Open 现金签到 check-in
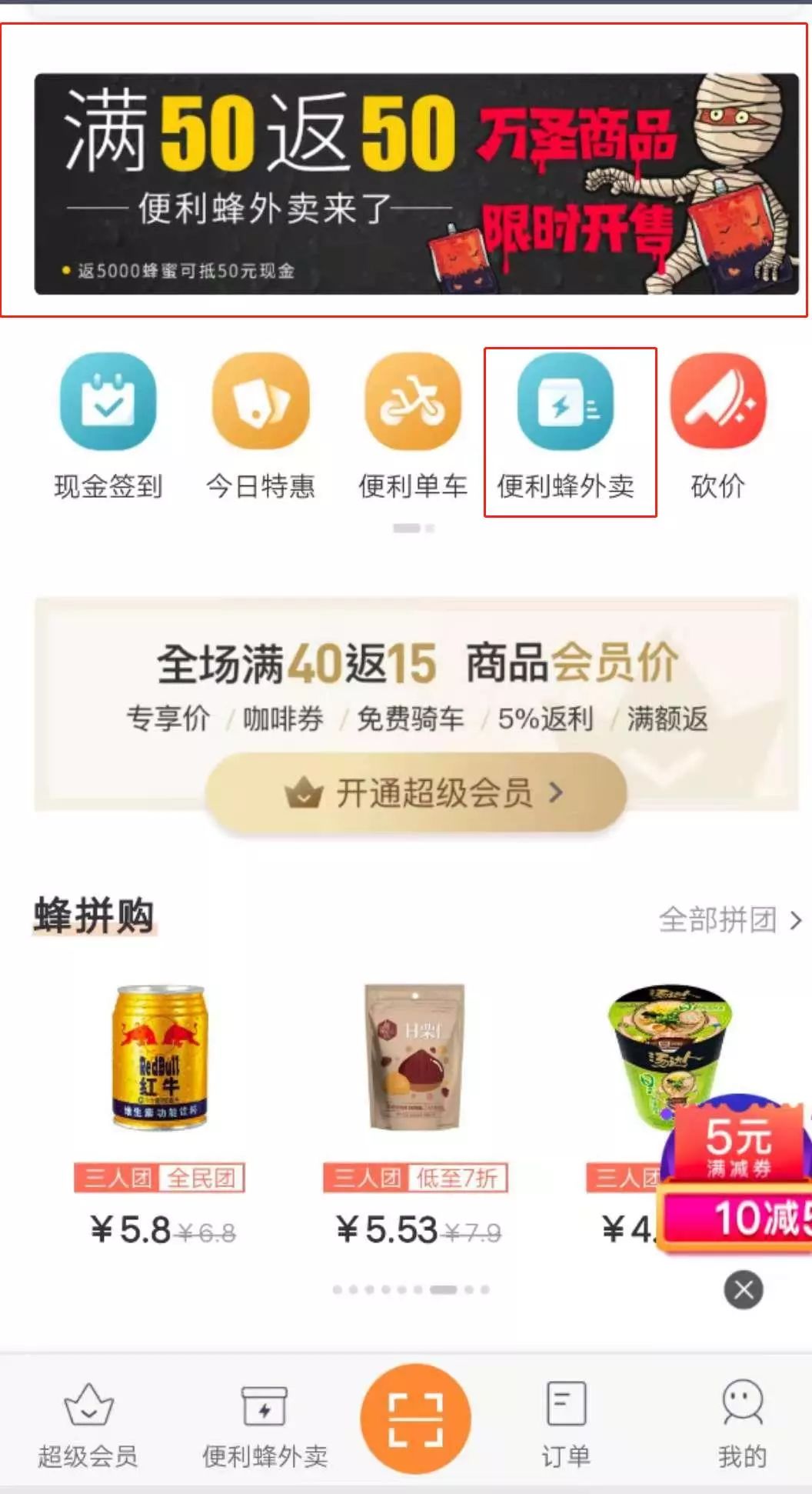 (108, 402)
